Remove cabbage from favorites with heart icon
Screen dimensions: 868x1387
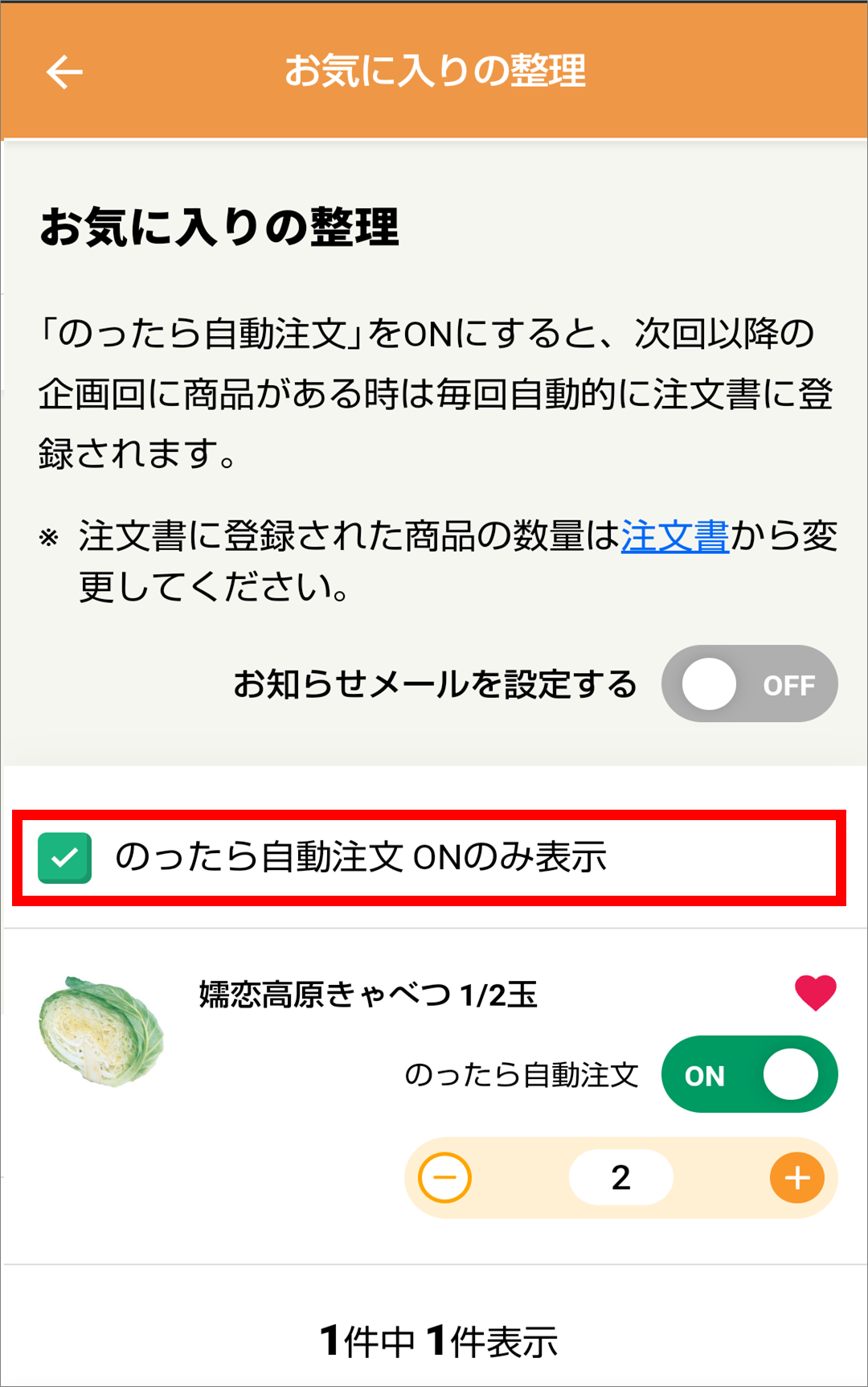(815, 992)
